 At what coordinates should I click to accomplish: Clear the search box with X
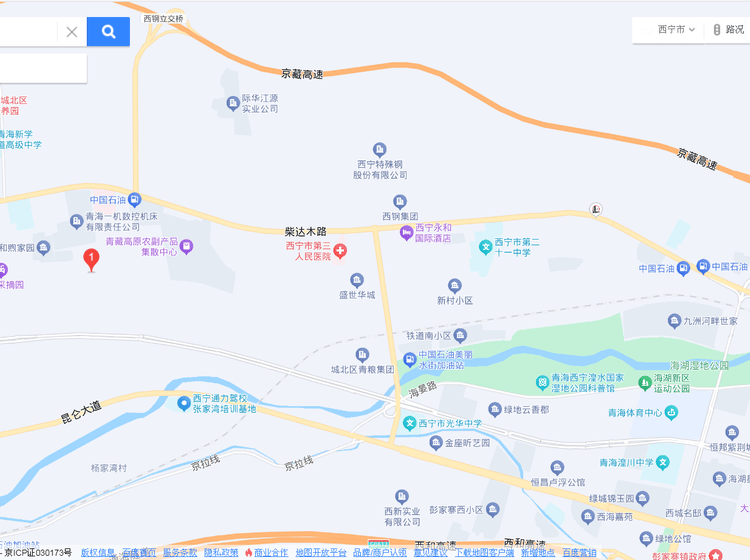point(72,32)
